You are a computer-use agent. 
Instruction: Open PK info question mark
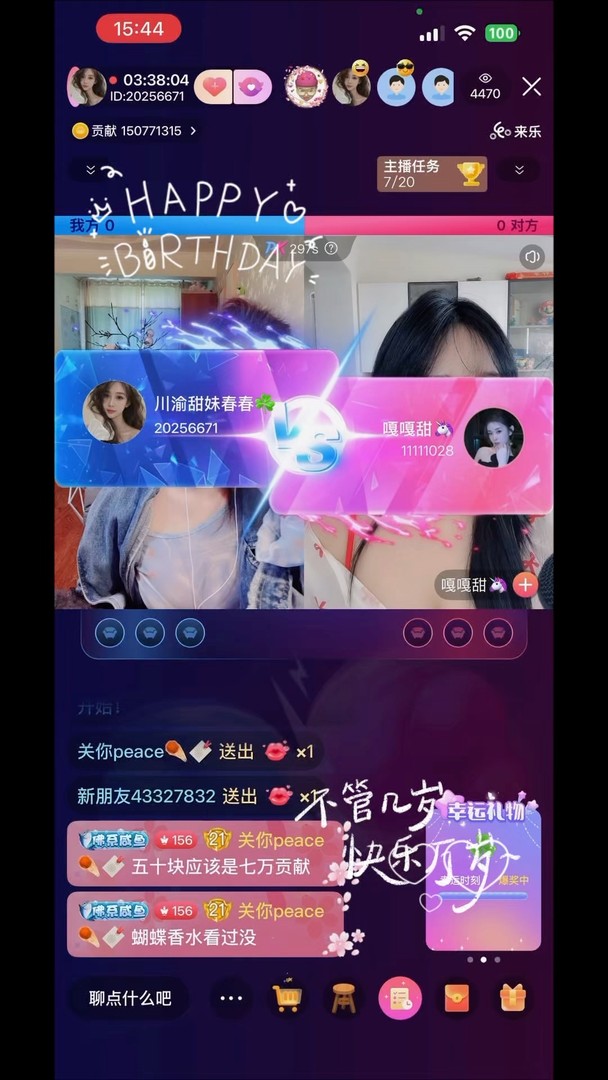tap(331, 248)
